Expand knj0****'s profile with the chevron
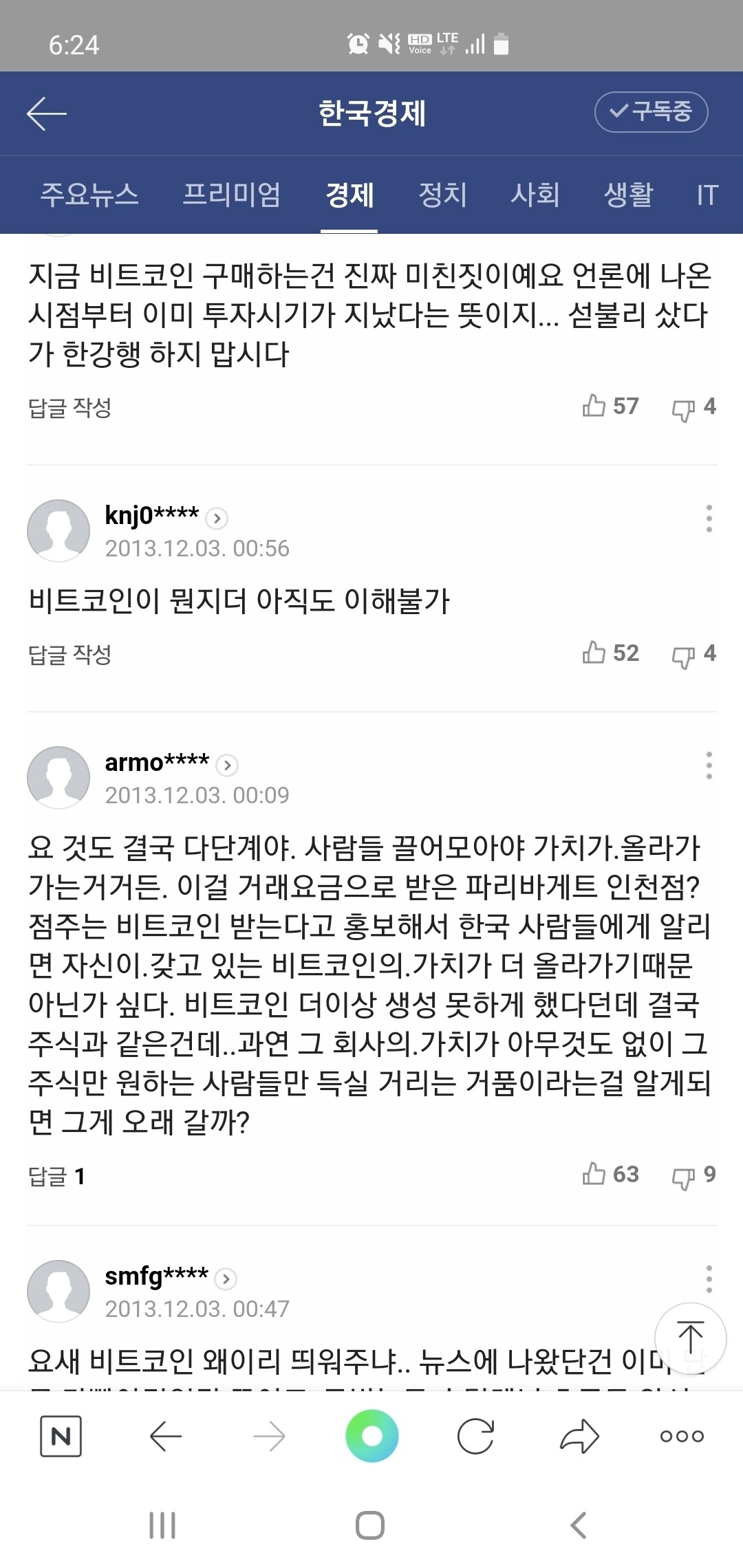The image size is (743, 1568). tap(217, 519)
